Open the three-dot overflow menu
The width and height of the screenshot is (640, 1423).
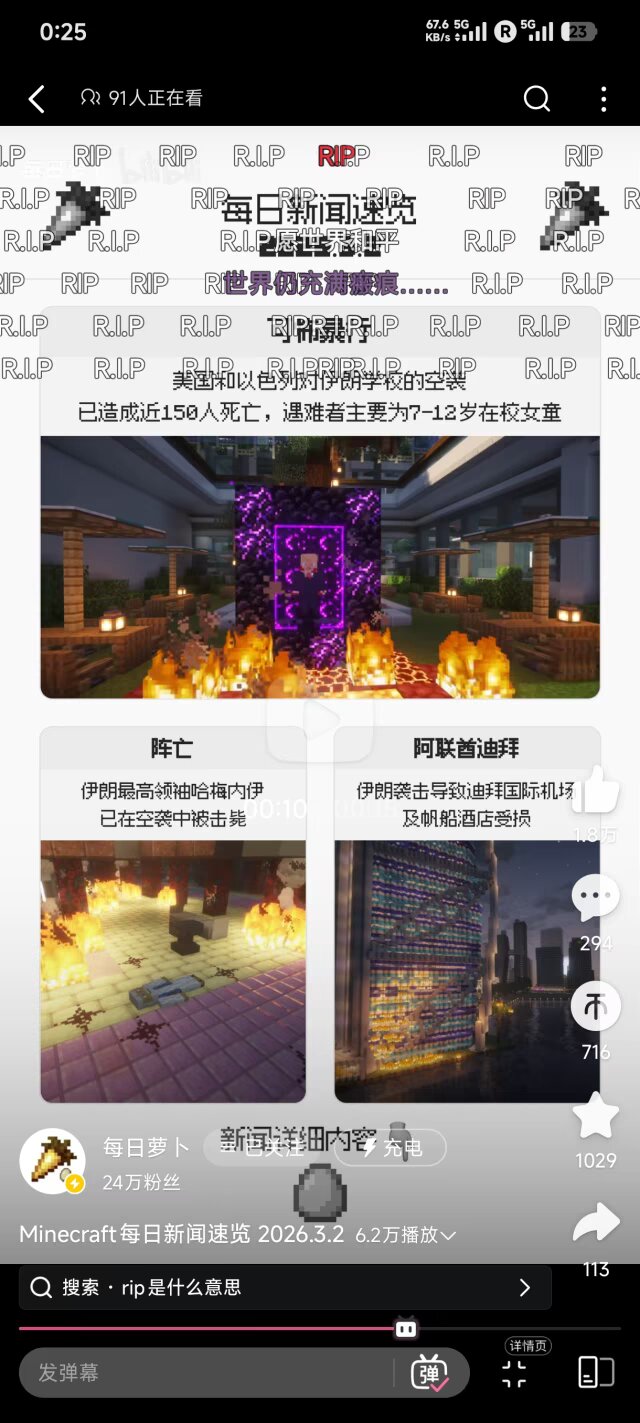coord(603,98)
